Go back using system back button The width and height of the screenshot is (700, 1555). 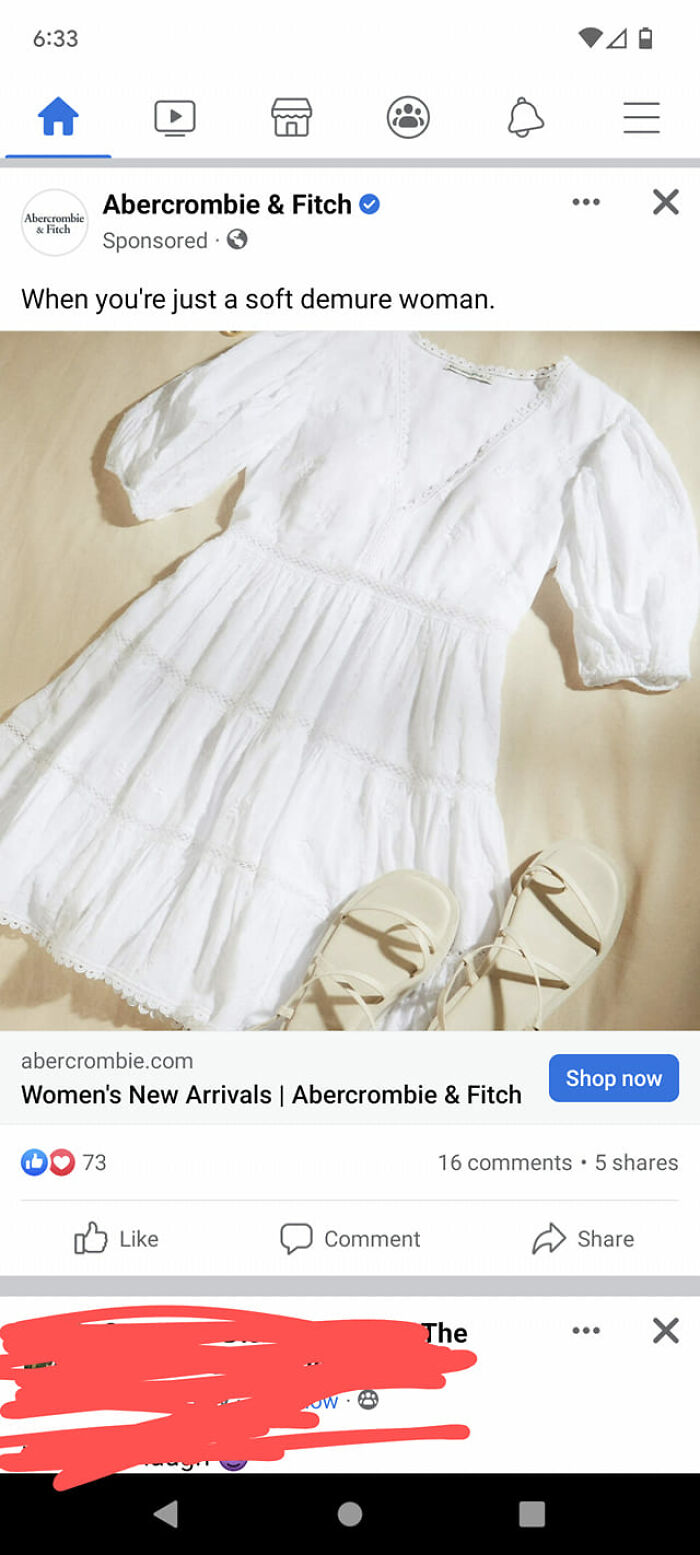tap(166, 1514)
